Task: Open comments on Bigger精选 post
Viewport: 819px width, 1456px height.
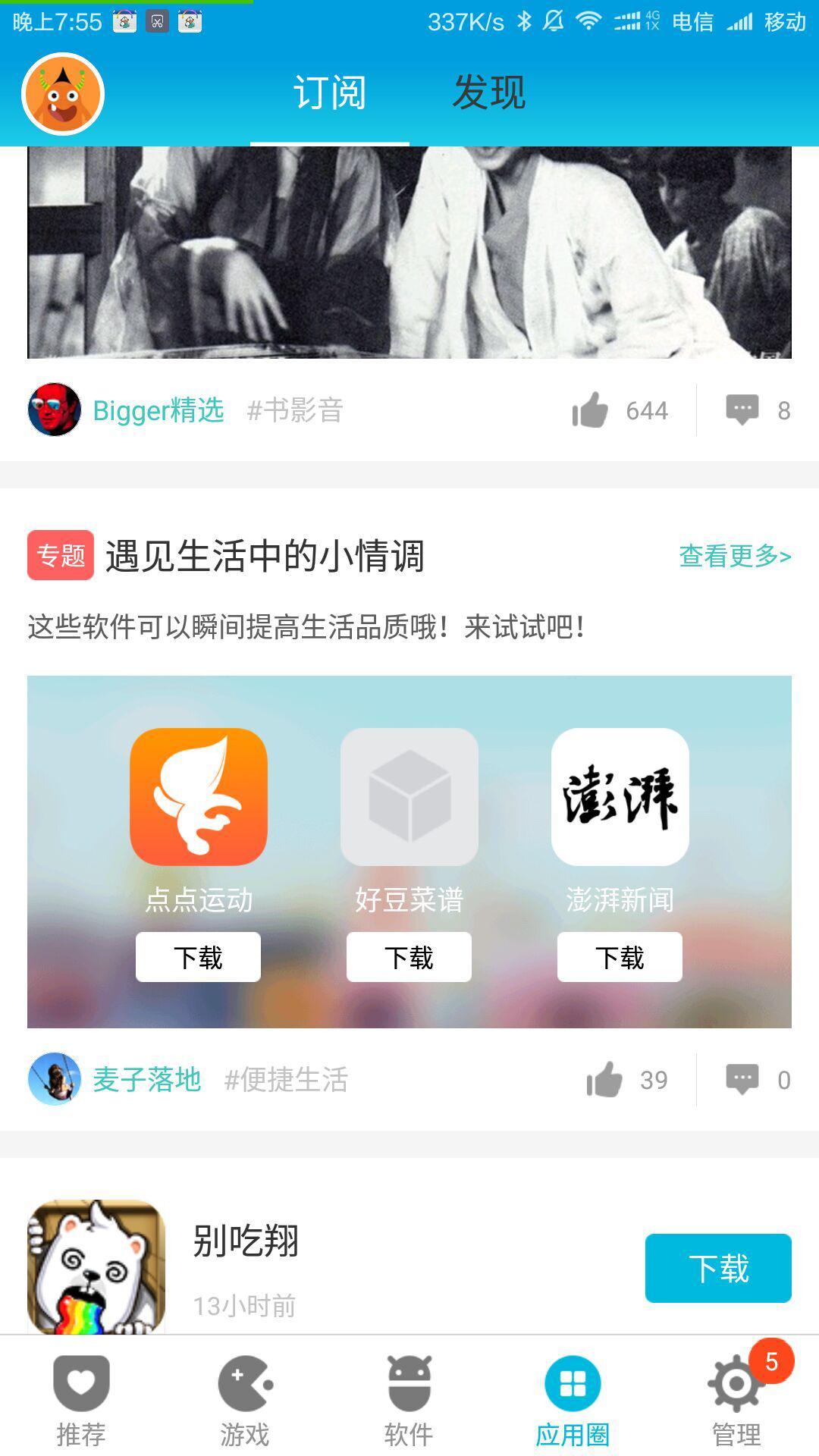Action: 742,410
